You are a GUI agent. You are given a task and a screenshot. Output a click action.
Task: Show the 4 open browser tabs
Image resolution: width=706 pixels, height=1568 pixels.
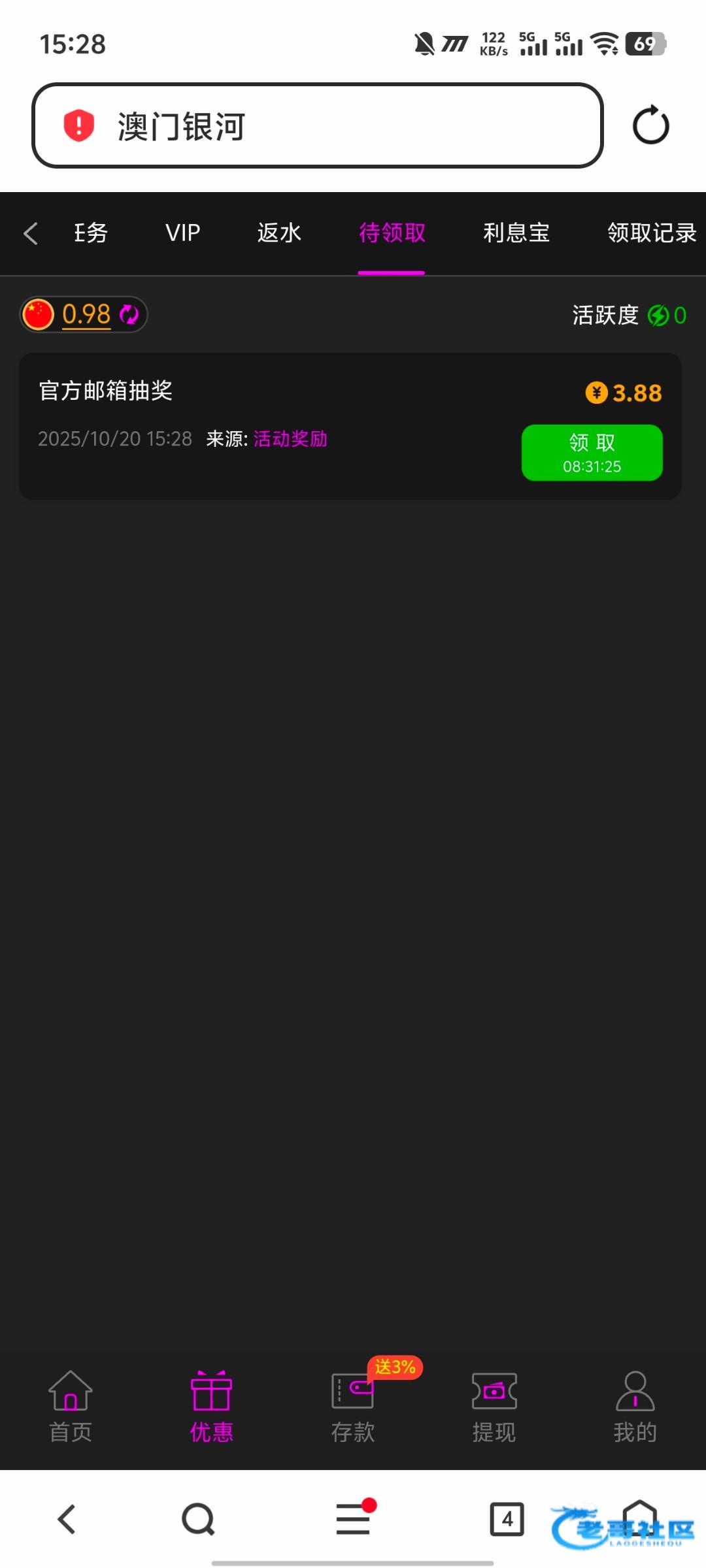coord(507,1519)
